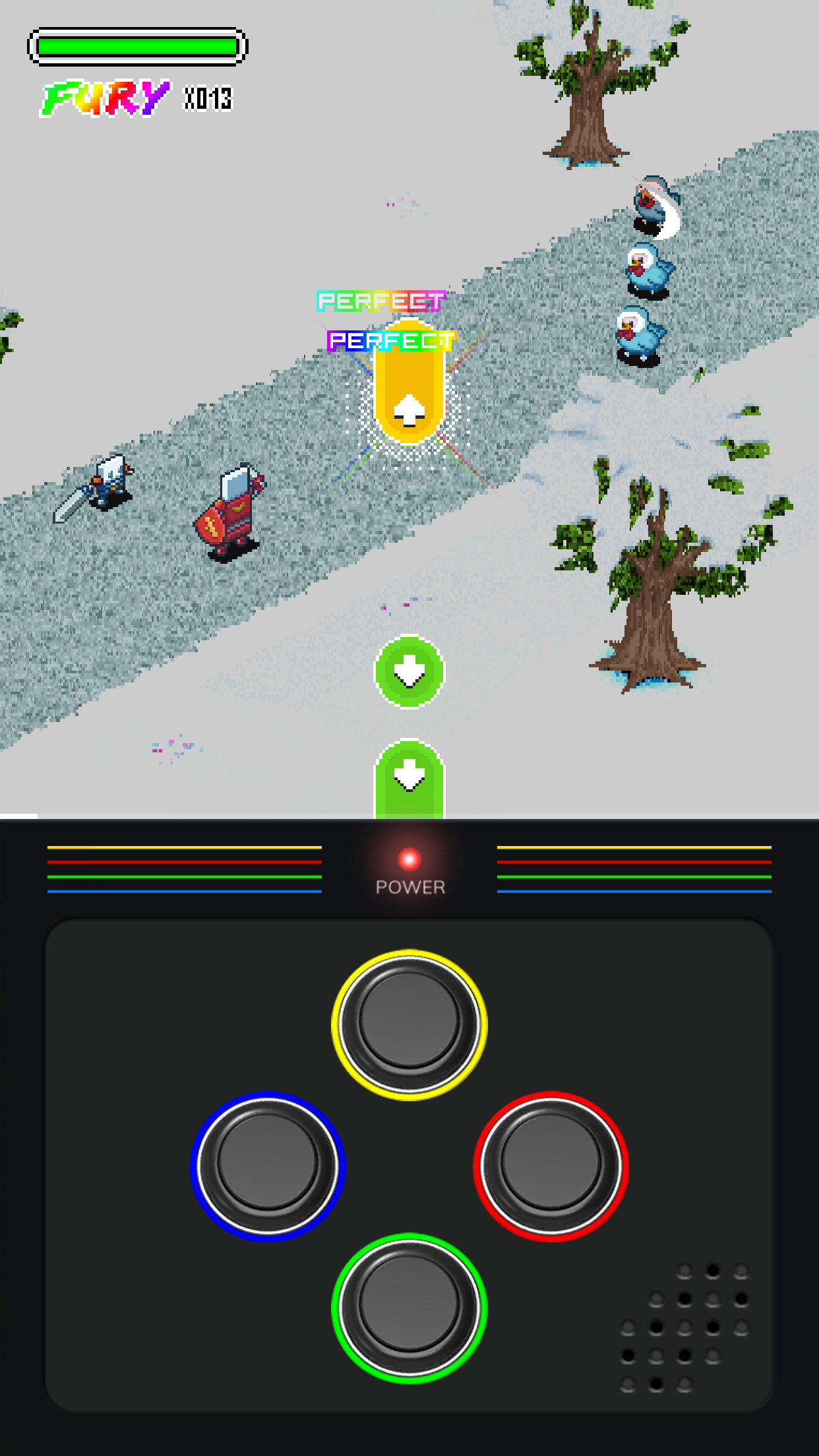Tap the blue-ringed left button
This screenshot has width=819, height=1456.
[268, 1166]
